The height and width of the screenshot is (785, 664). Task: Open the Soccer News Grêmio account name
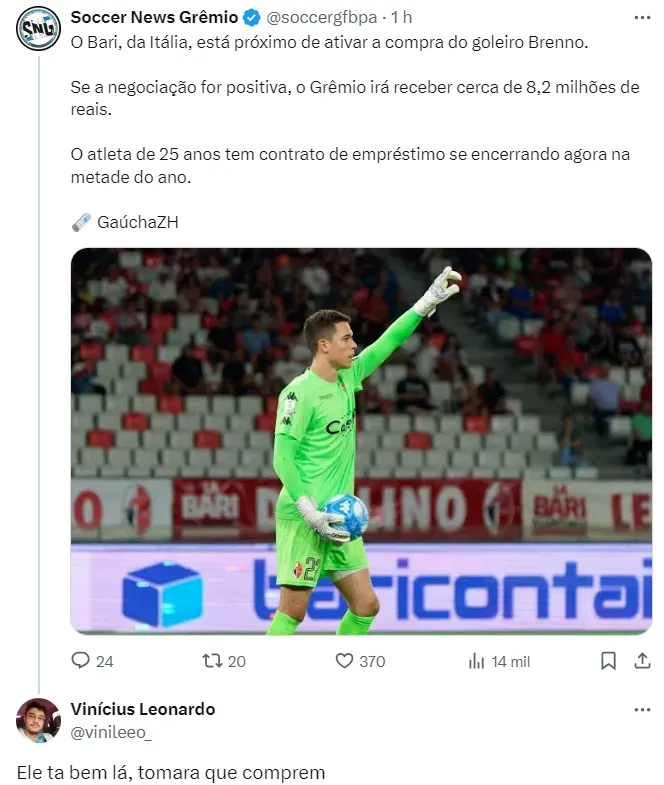pyautogui.click(x=154, y=17)
